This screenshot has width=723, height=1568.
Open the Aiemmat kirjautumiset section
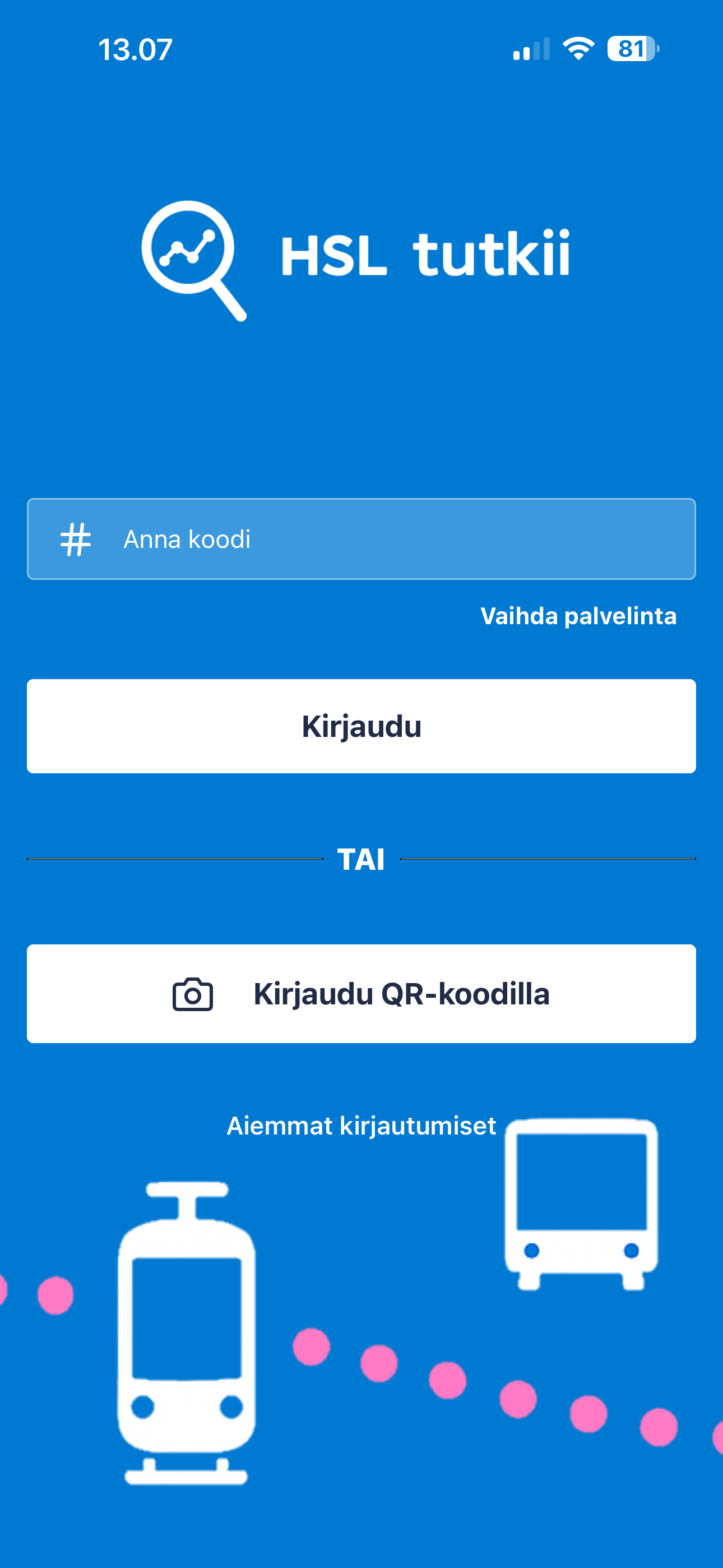361,1126
